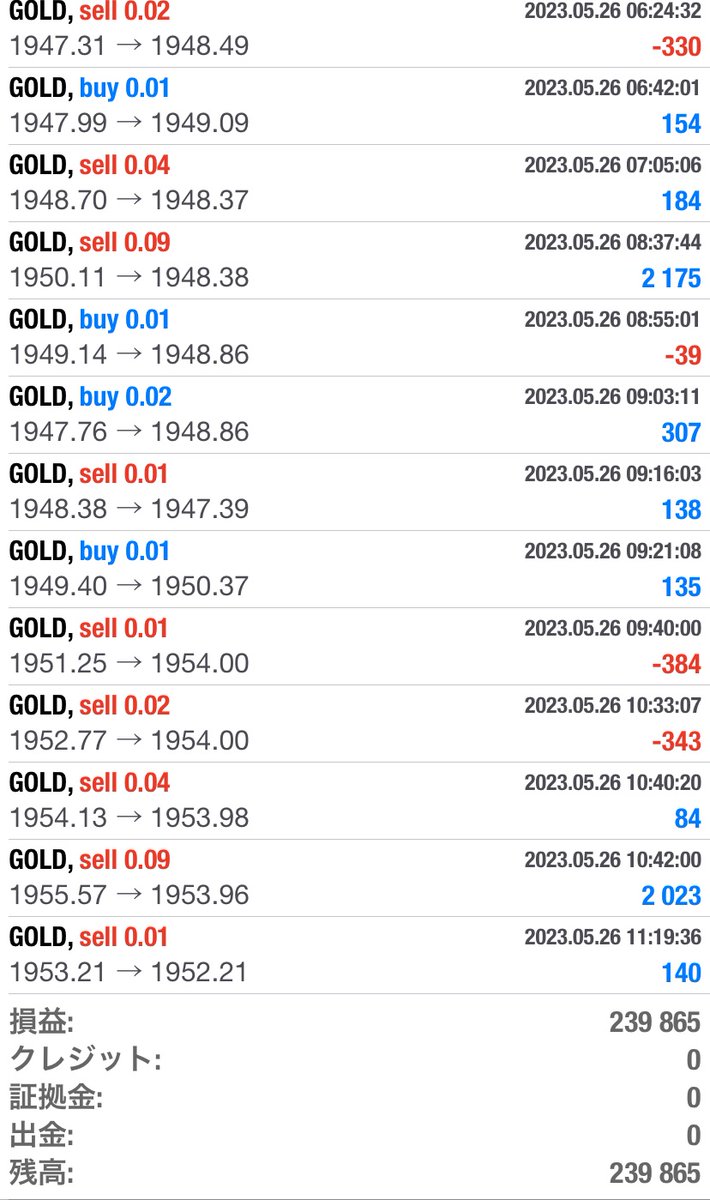Viewport: 710px width, 1200px height.
Task: Open the sell trade with -384 loss
Action: tap(355, 645)
